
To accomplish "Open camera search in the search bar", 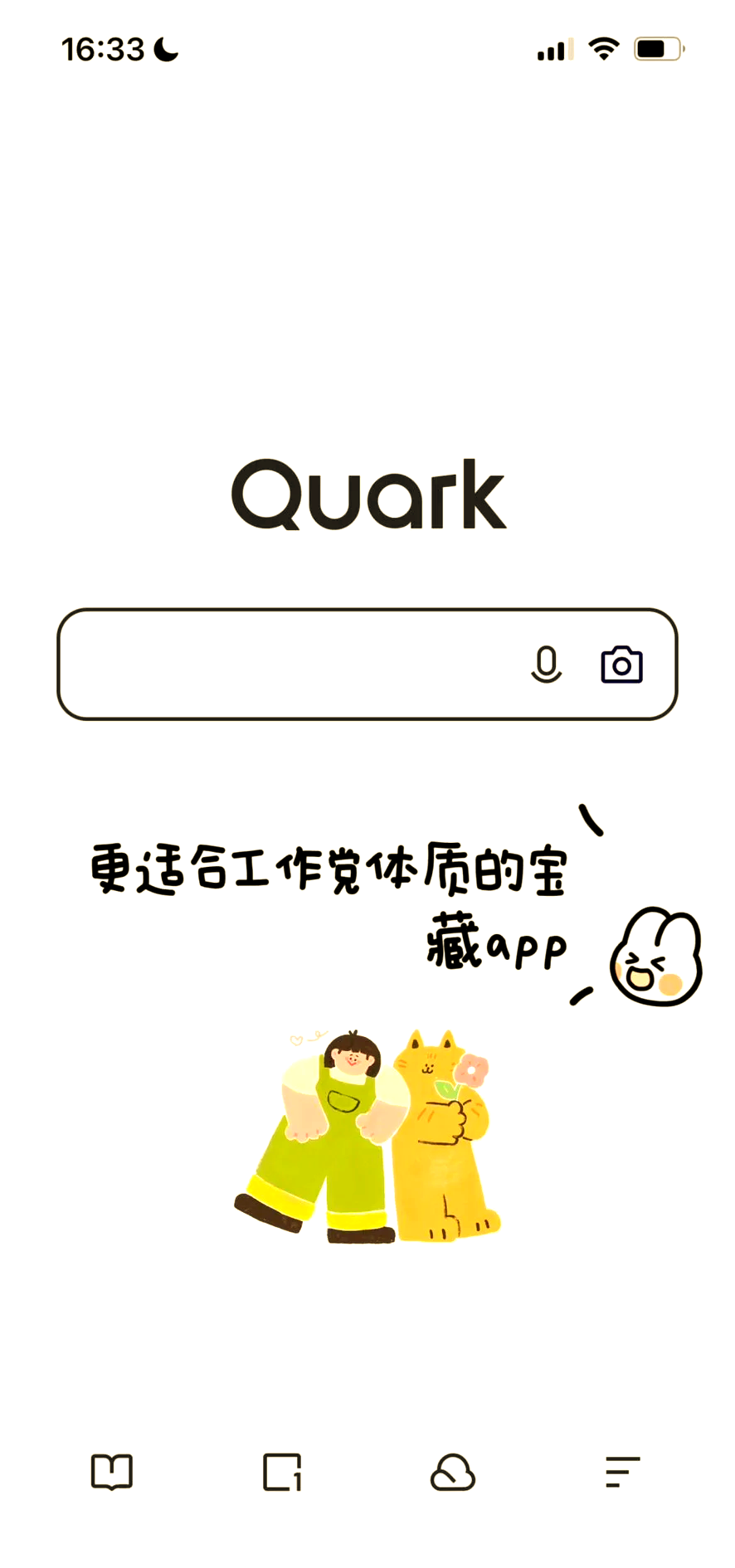I will (621, 665).
